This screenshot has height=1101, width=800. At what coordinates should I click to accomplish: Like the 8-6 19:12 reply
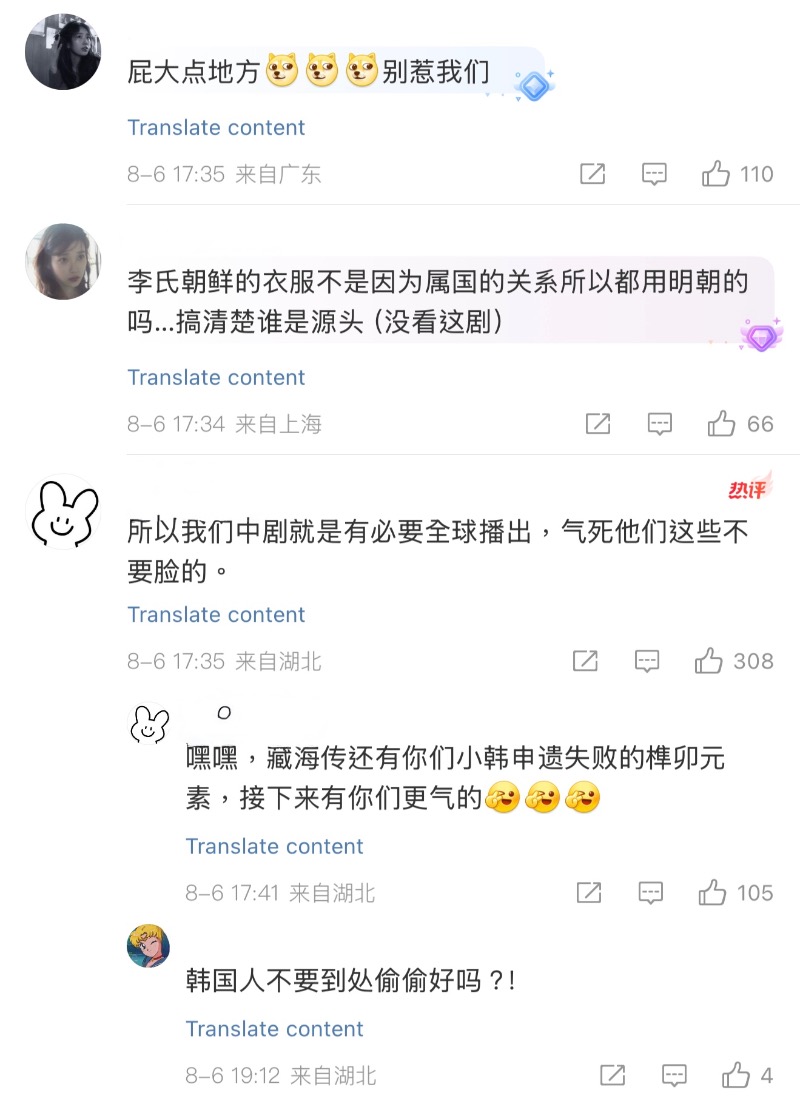tap(736, 1076)
